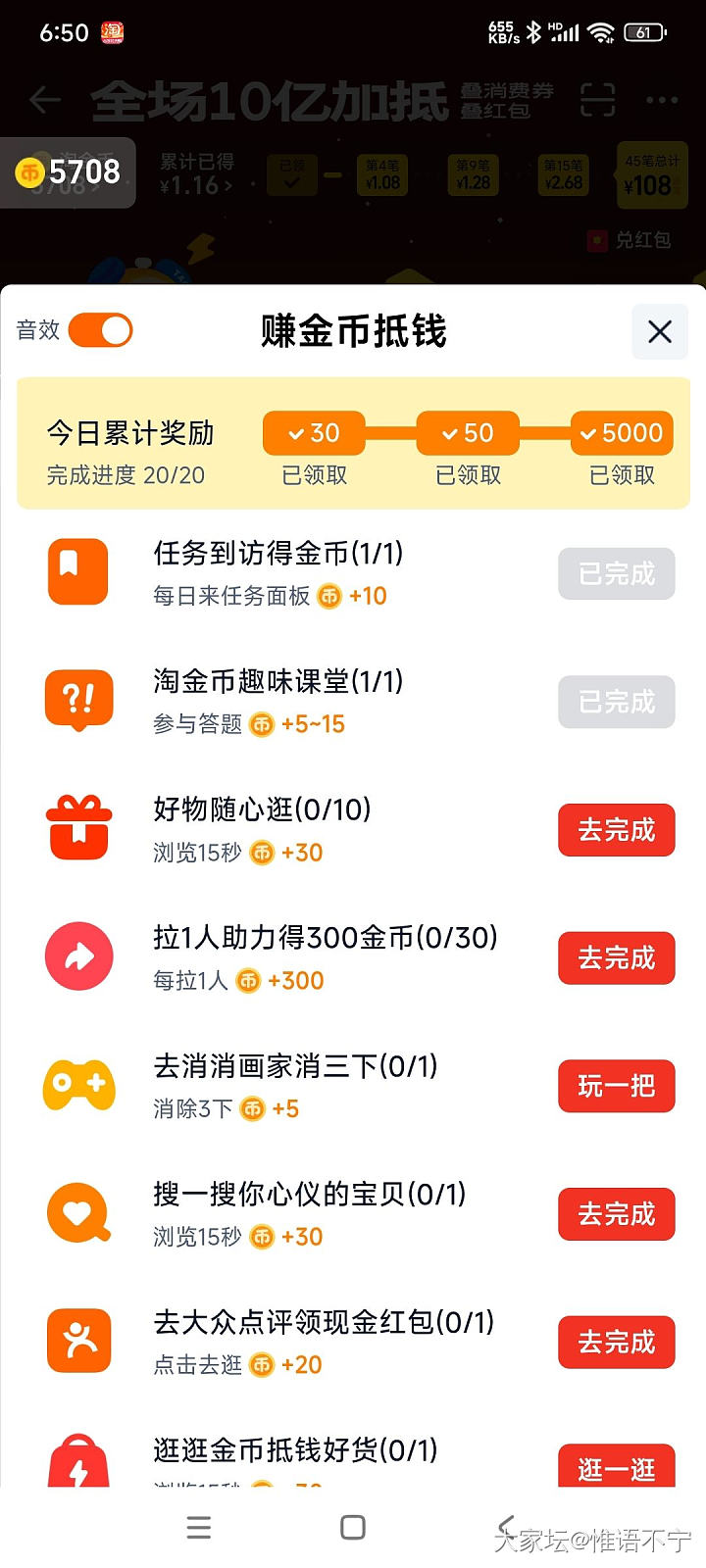Tap 去完成 for 去大众点评领现金红包
Viewport: 706px width, 1568px height.
point(616,1342)
